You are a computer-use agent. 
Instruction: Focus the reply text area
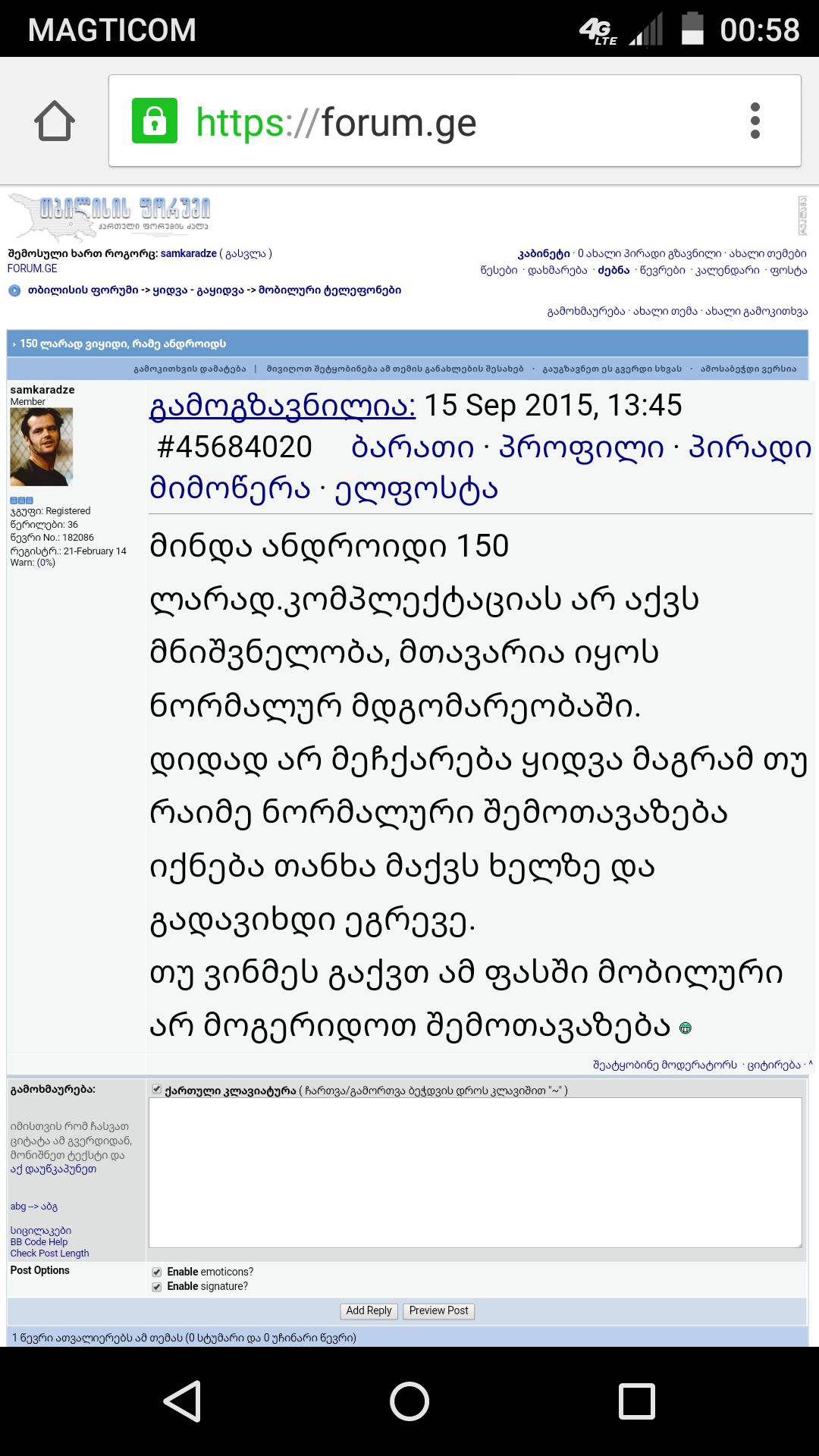475,1172
